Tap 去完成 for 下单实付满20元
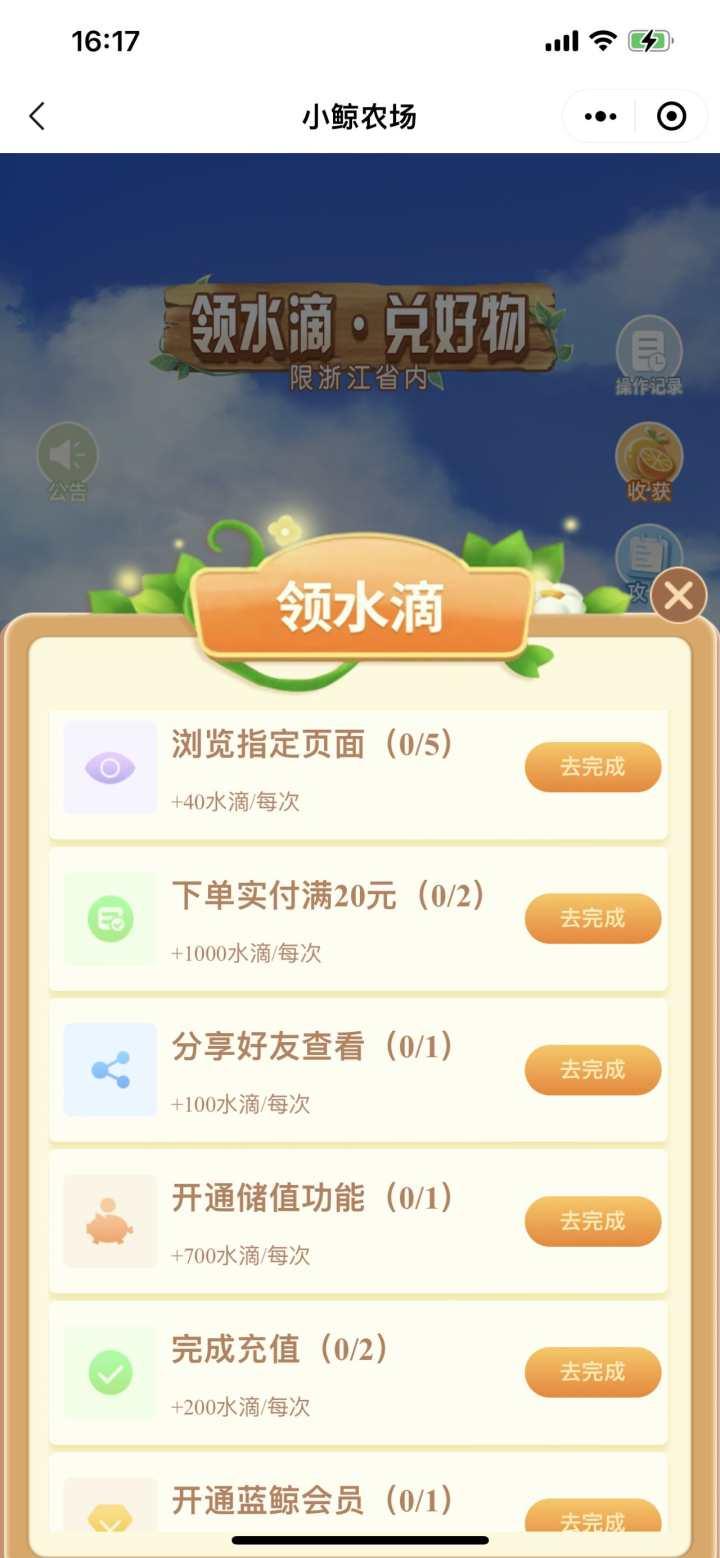The height and width of the screenshot is (1558, 720). pos(593,918)
